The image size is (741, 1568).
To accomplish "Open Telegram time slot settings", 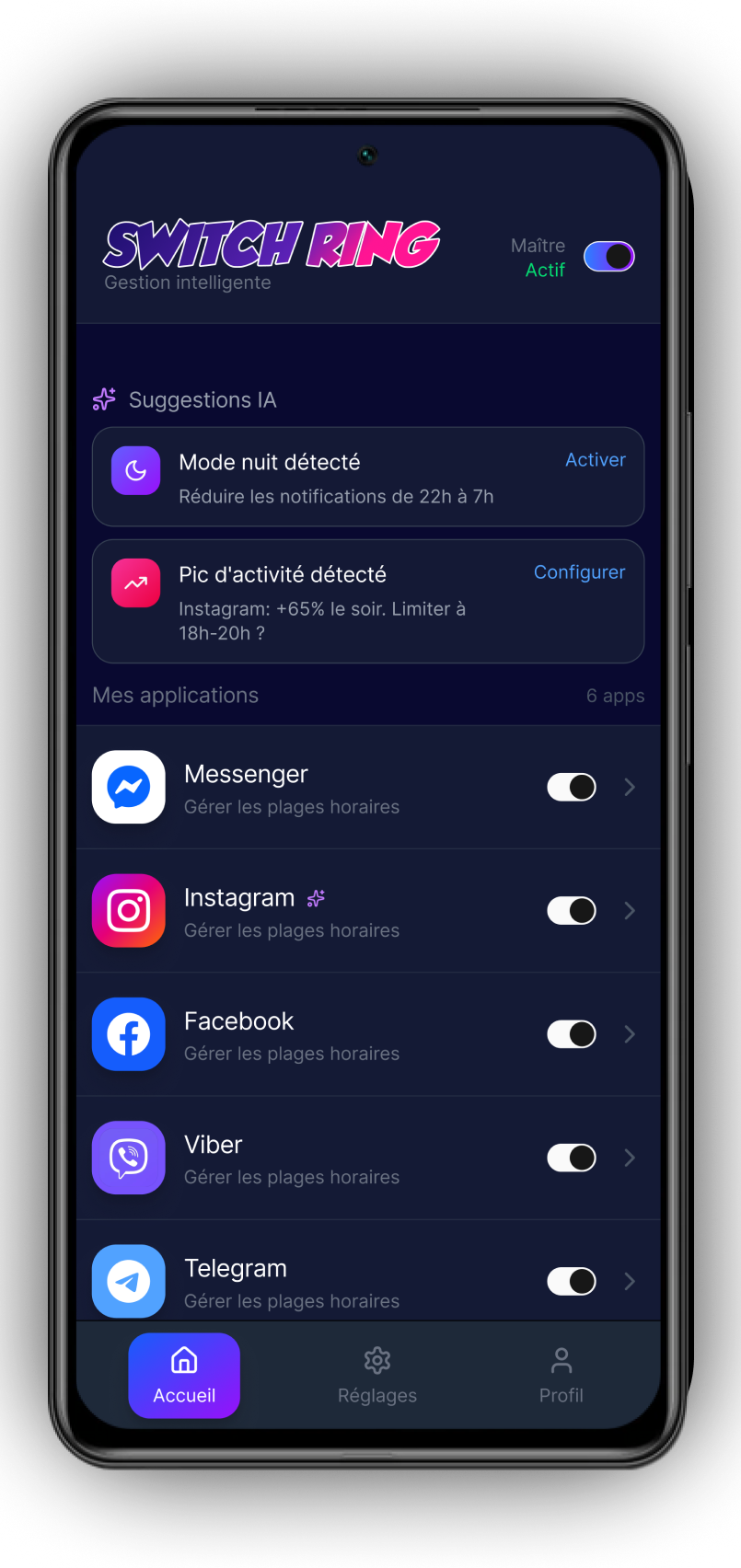I will [x=630, y=1281].
